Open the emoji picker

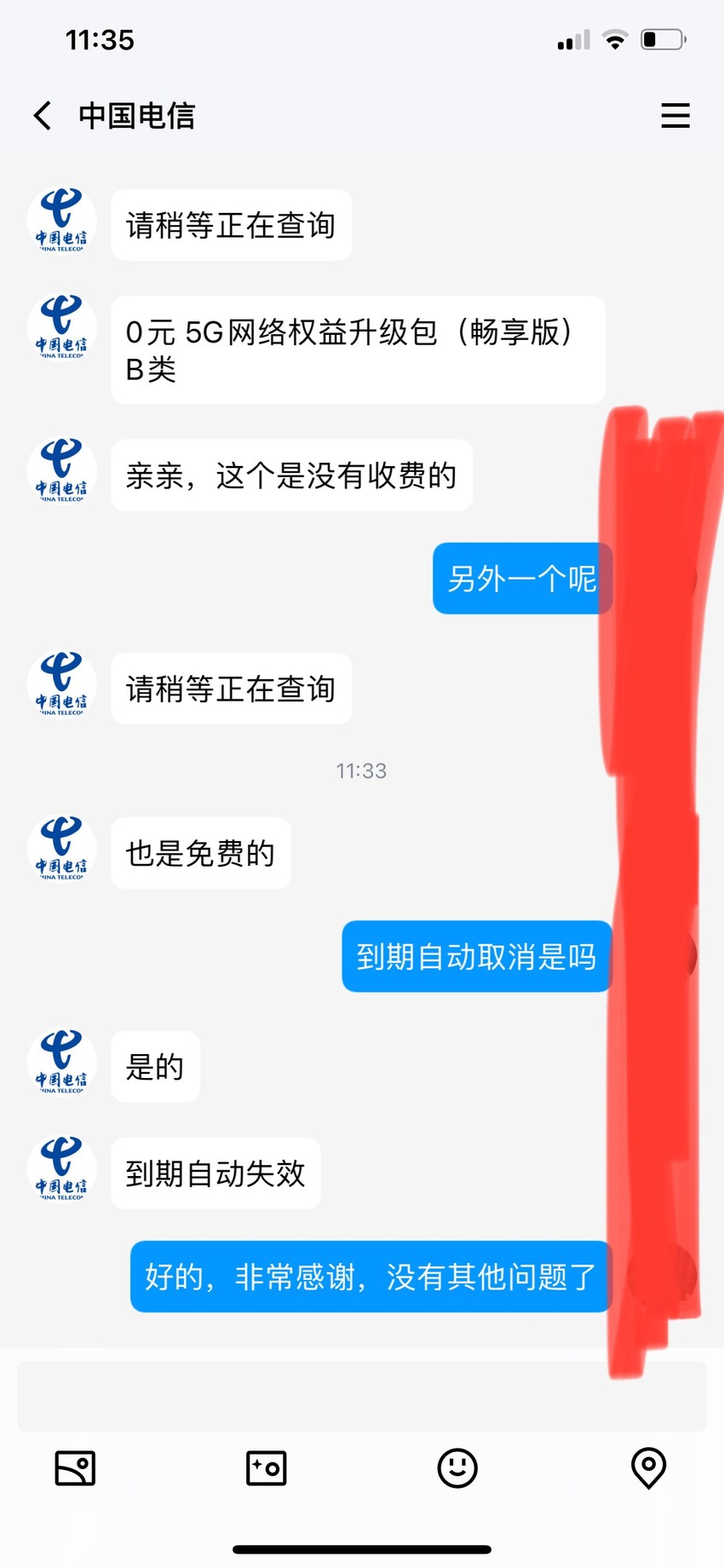click(457, 1468)
